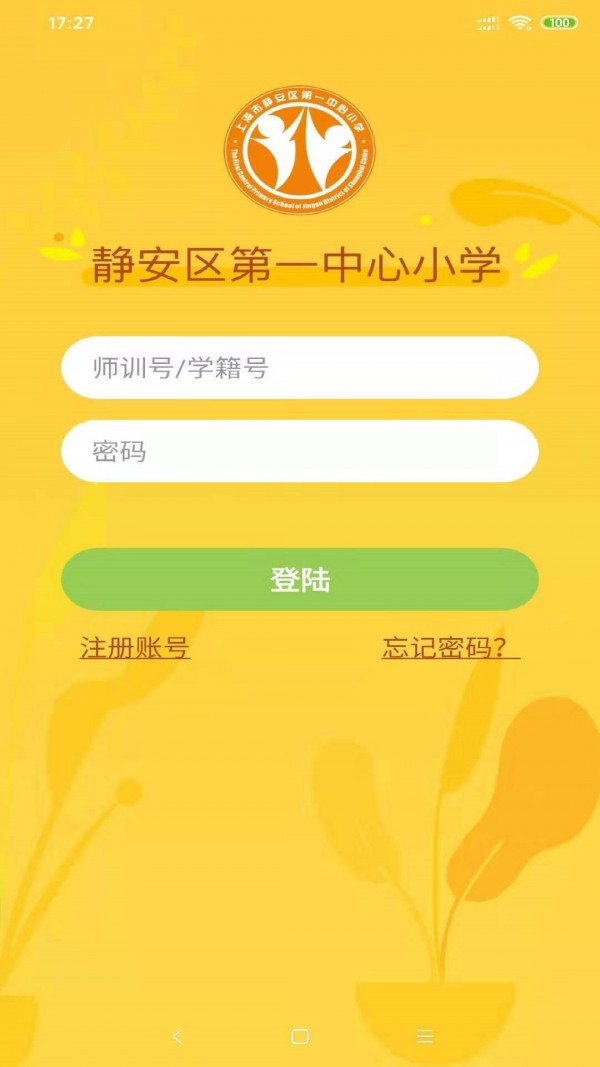This screenshot has width=600, height=1067.
Task: Tap the 师训号/学籍号 input field
Action: (x=300, y=368)
